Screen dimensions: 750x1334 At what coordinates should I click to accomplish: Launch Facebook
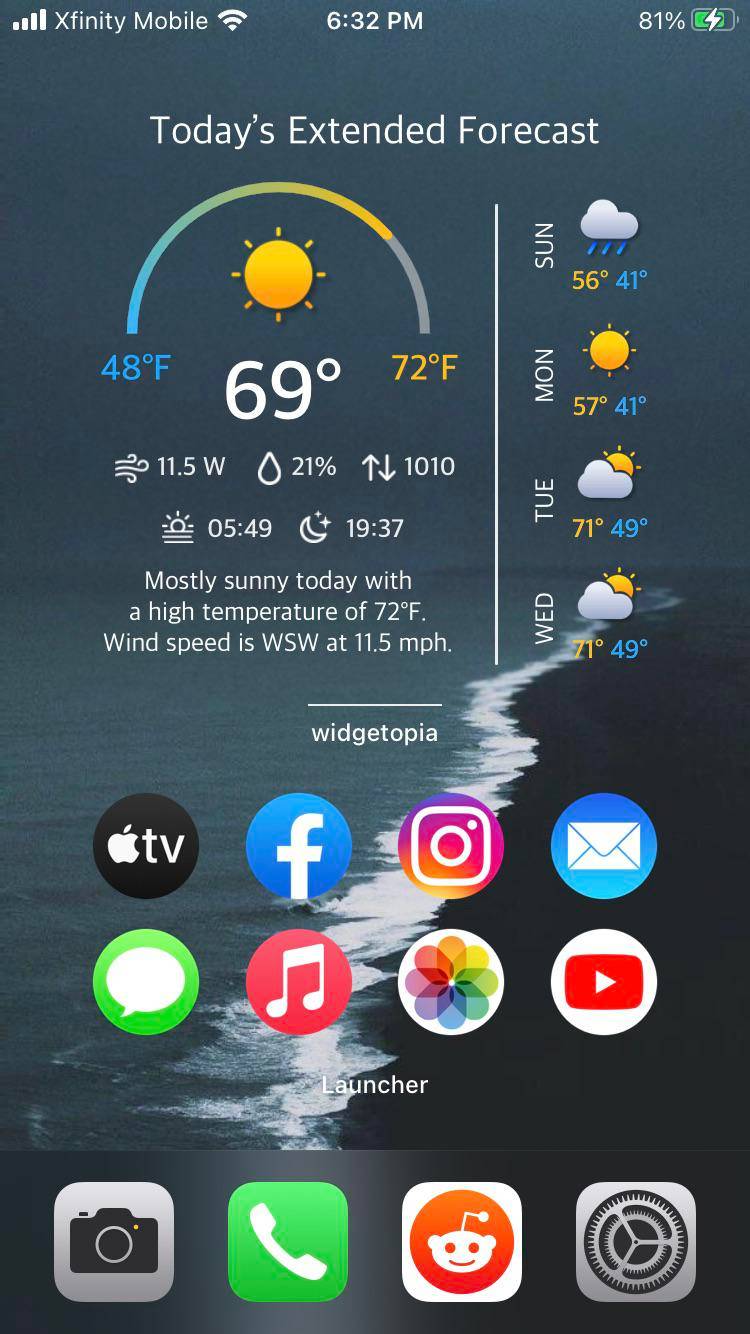click(x=299, y=845)
